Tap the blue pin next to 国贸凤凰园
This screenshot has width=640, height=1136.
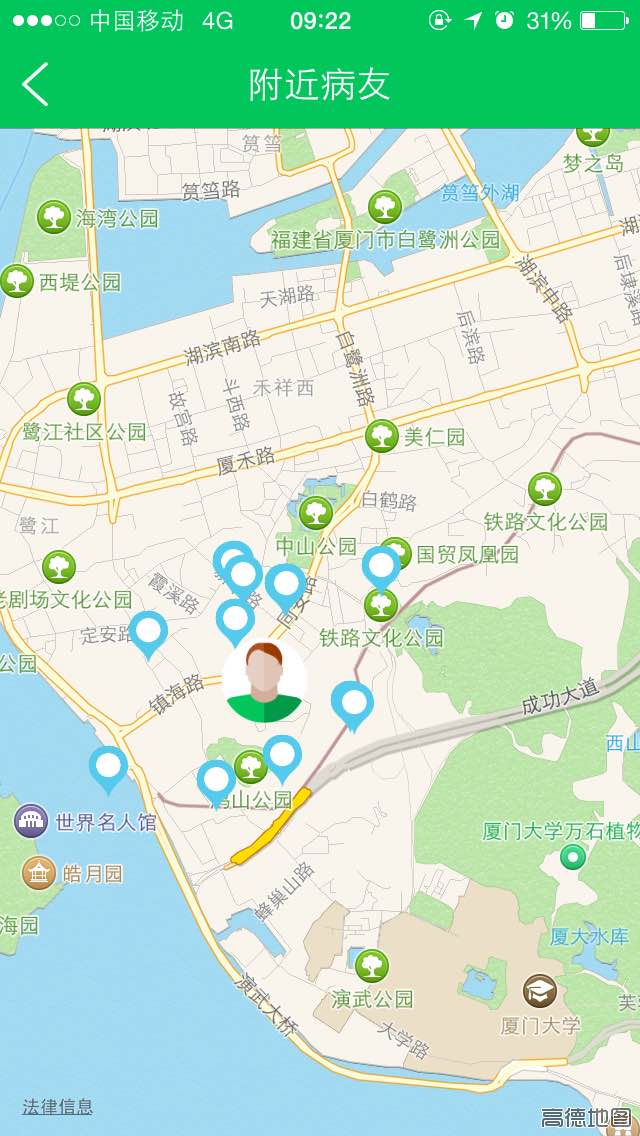tap(380, 566)
